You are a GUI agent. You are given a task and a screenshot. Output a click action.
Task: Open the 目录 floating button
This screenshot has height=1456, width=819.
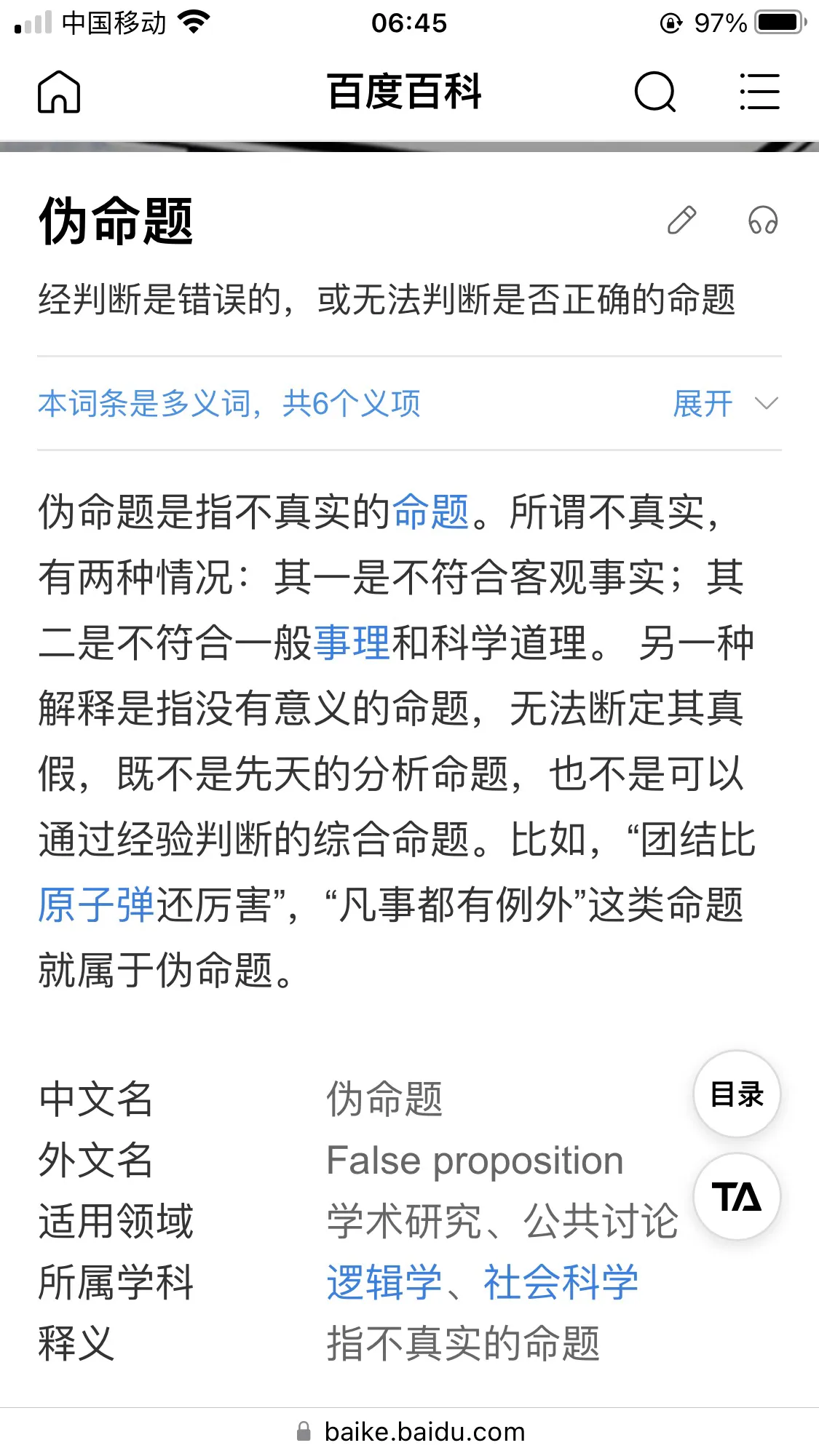pyautogui.click(x=737, y=1094)
